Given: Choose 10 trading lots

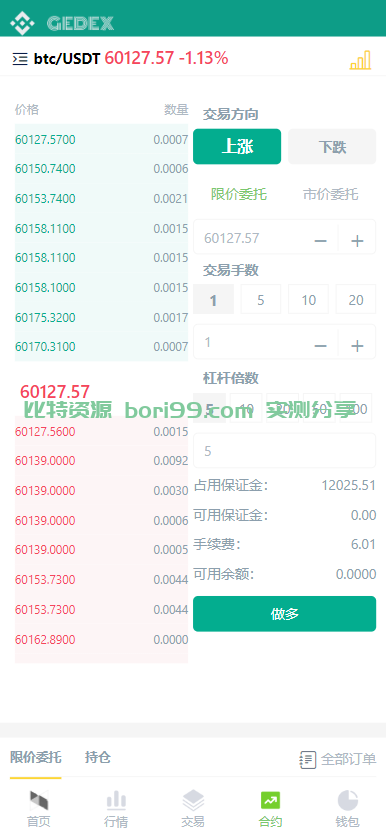Looking at the screenshot, I should (x=309, y=300).
